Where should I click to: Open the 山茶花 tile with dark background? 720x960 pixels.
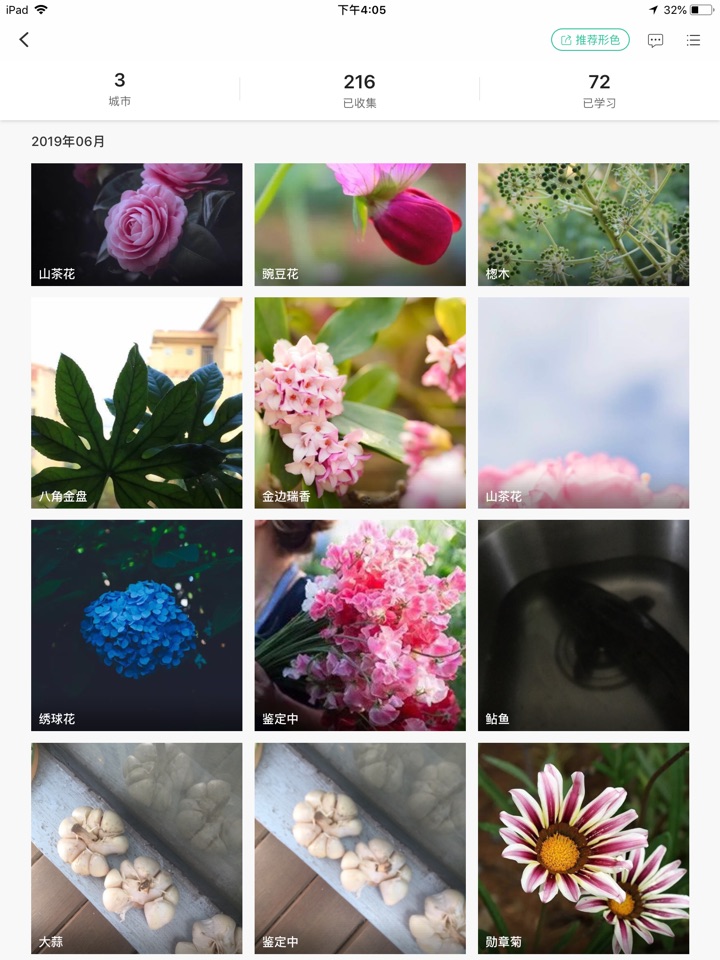(136, 224)
